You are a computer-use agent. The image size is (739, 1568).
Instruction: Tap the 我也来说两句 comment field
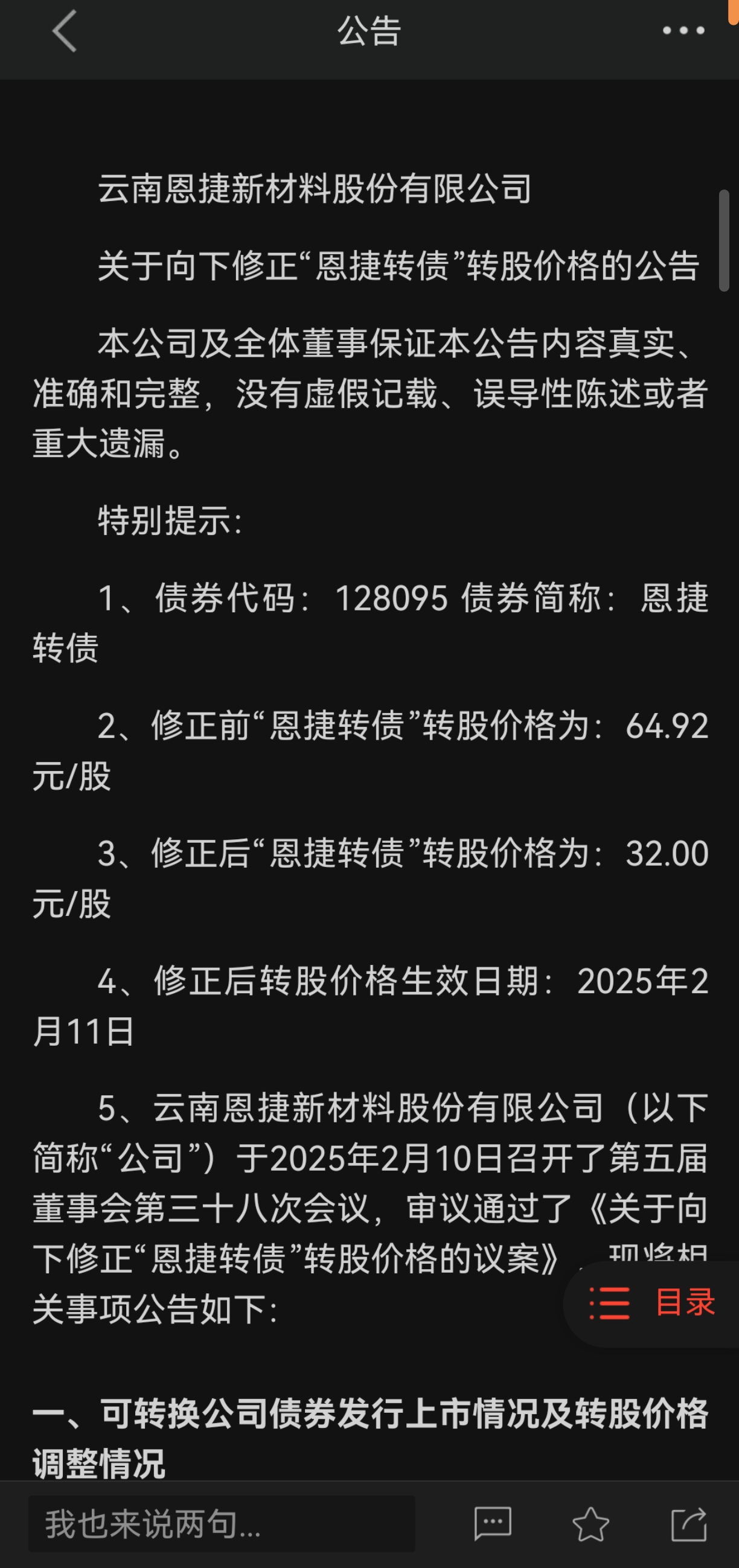click(x=222, y=1523)
